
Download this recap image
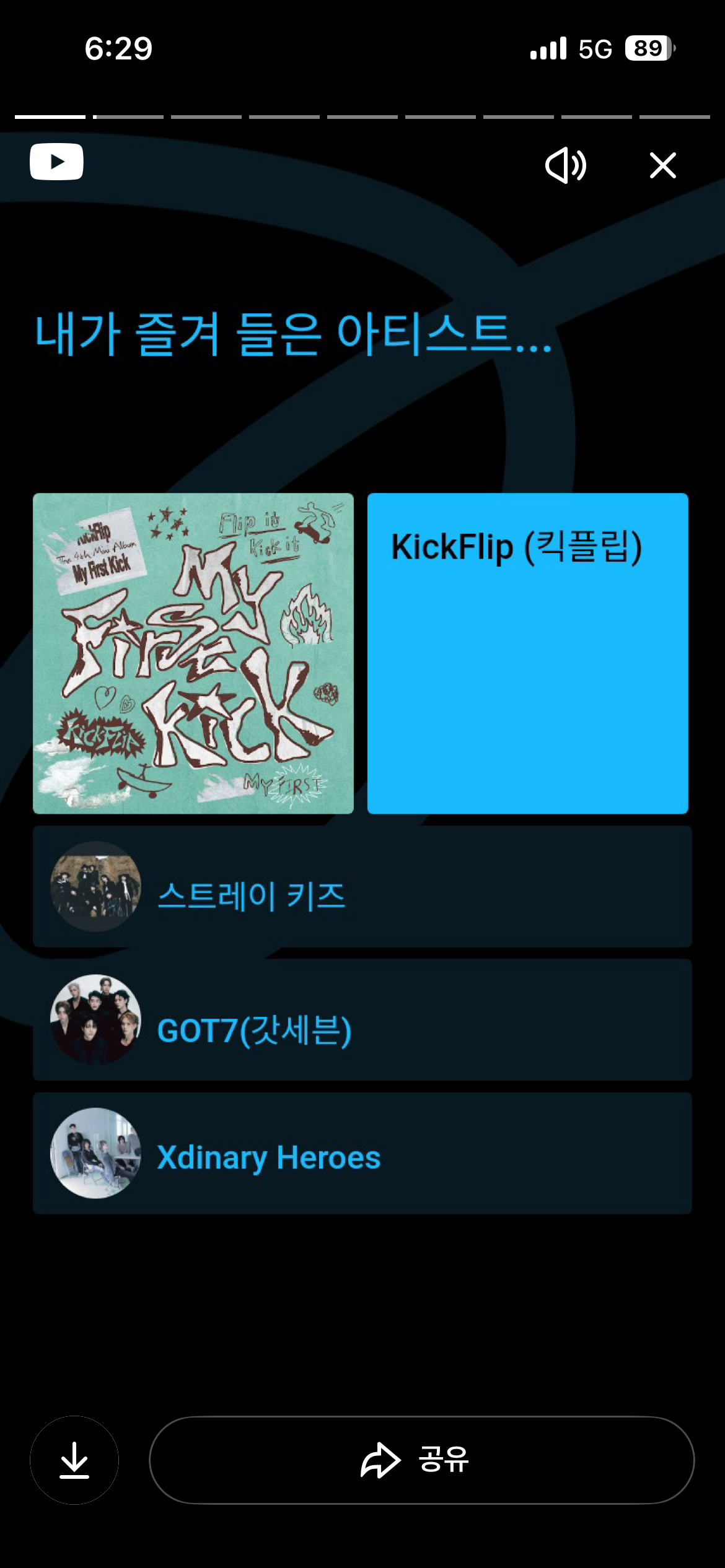tap(74, 1460)
